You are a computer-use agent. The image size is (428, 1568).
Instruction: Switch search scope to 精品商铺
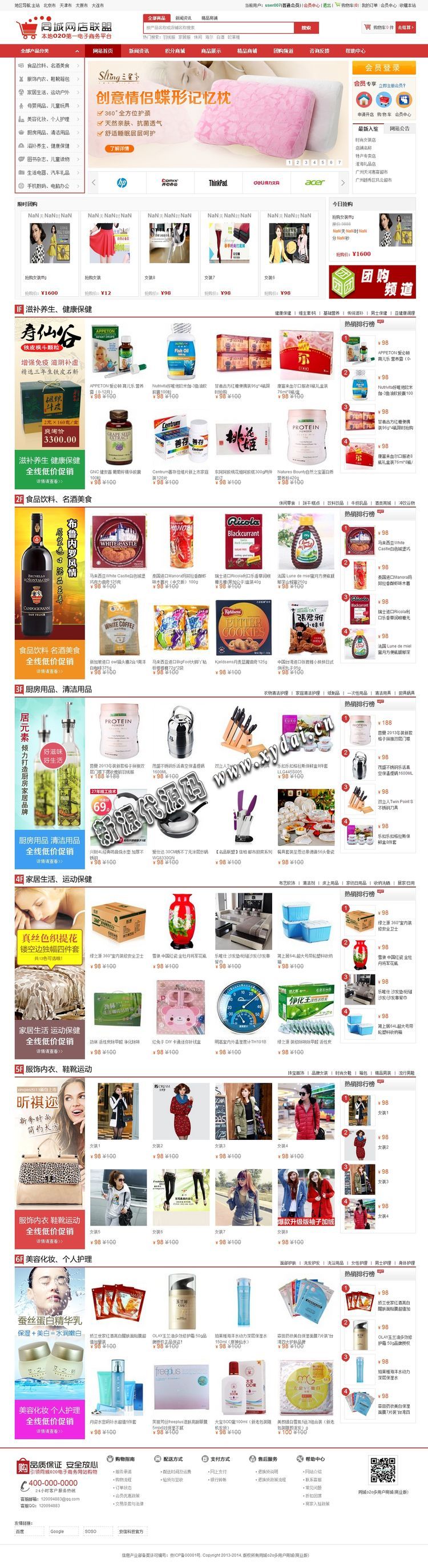209,18
